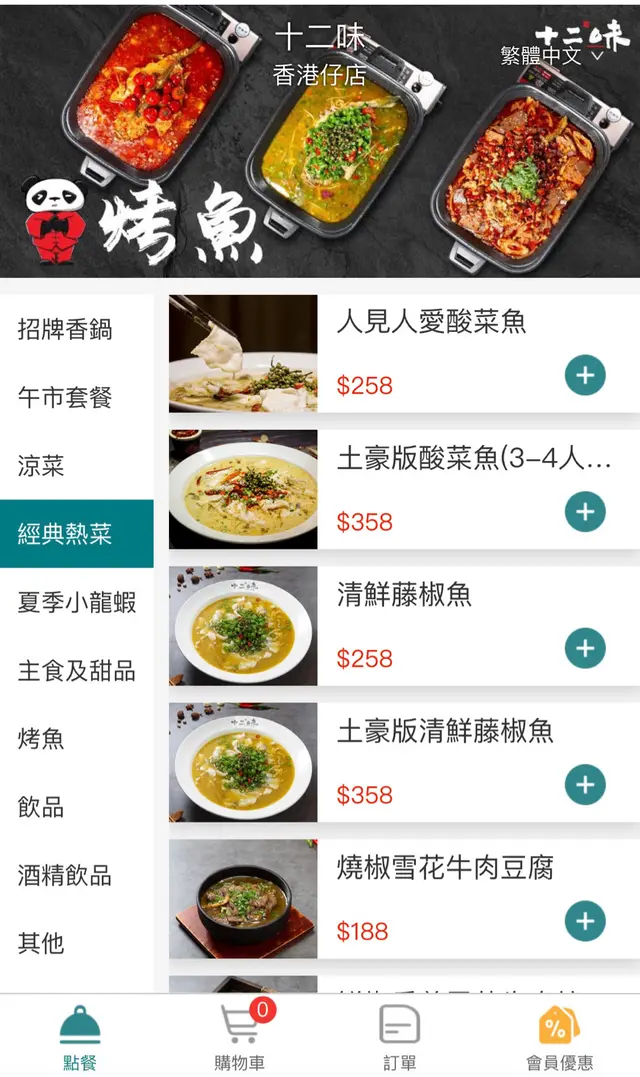Select the 經典熱菜 category
The image size is (640, 1077).
coord(66,534)
